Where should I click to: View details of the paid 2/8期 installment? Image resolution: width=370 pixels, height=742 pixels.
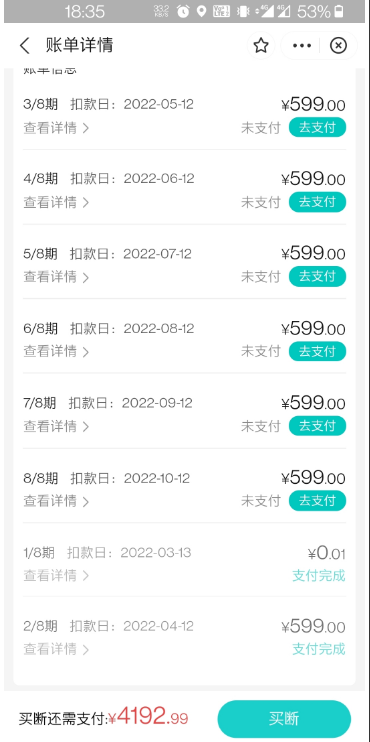(56, 649)
